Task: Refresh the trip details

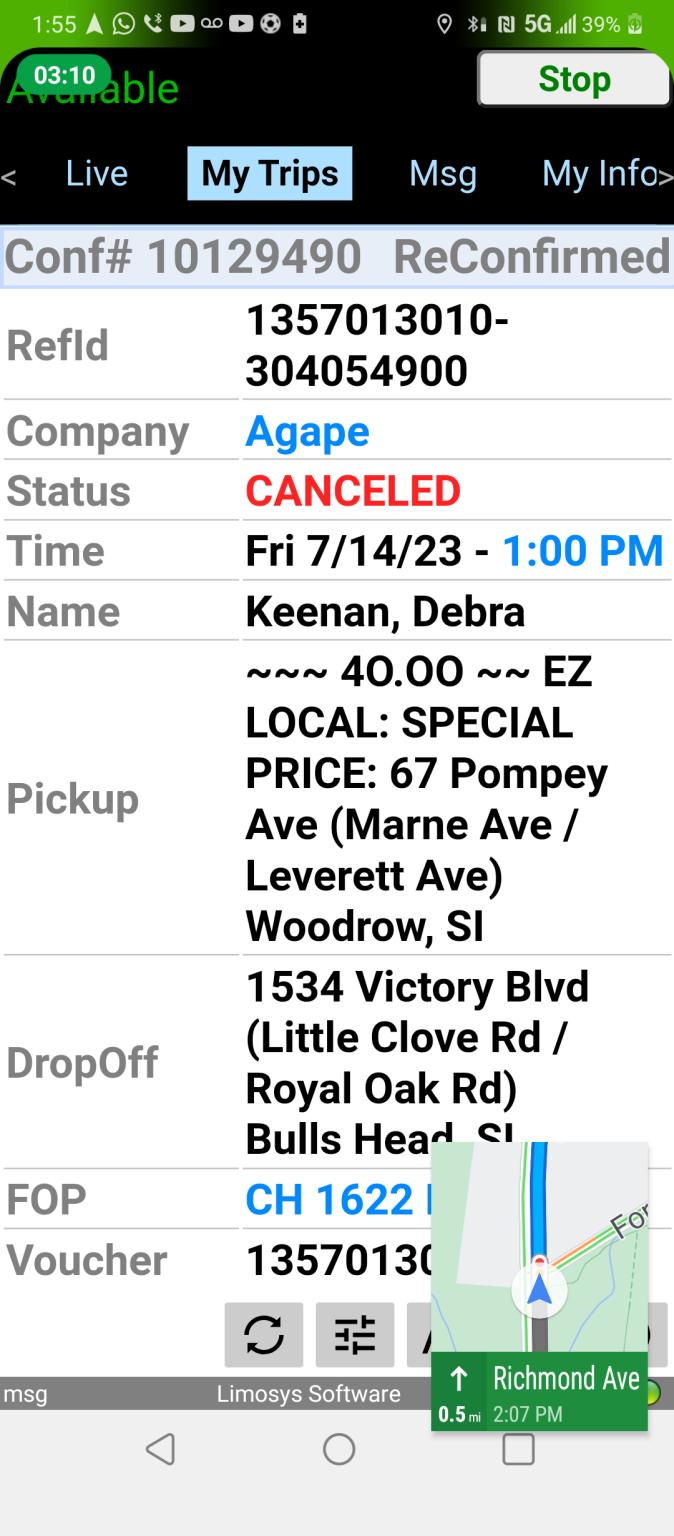Action: pos(264,1334)
